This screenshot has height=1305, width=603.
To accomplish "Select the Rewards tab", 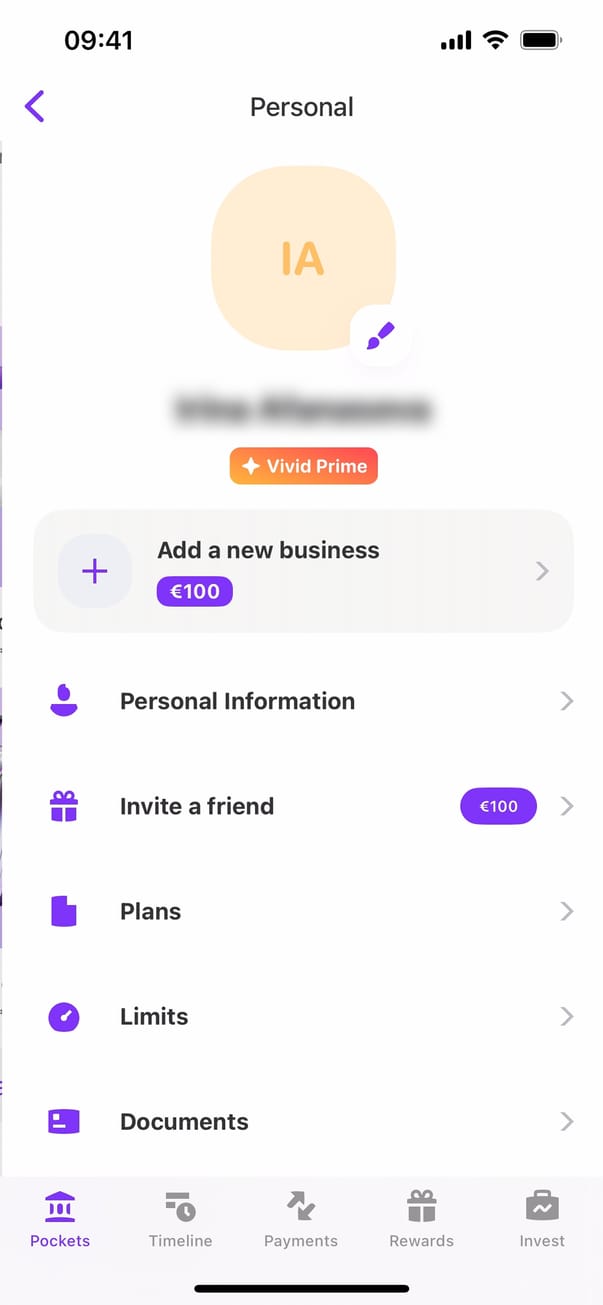I will click(x=421, y=1220).
